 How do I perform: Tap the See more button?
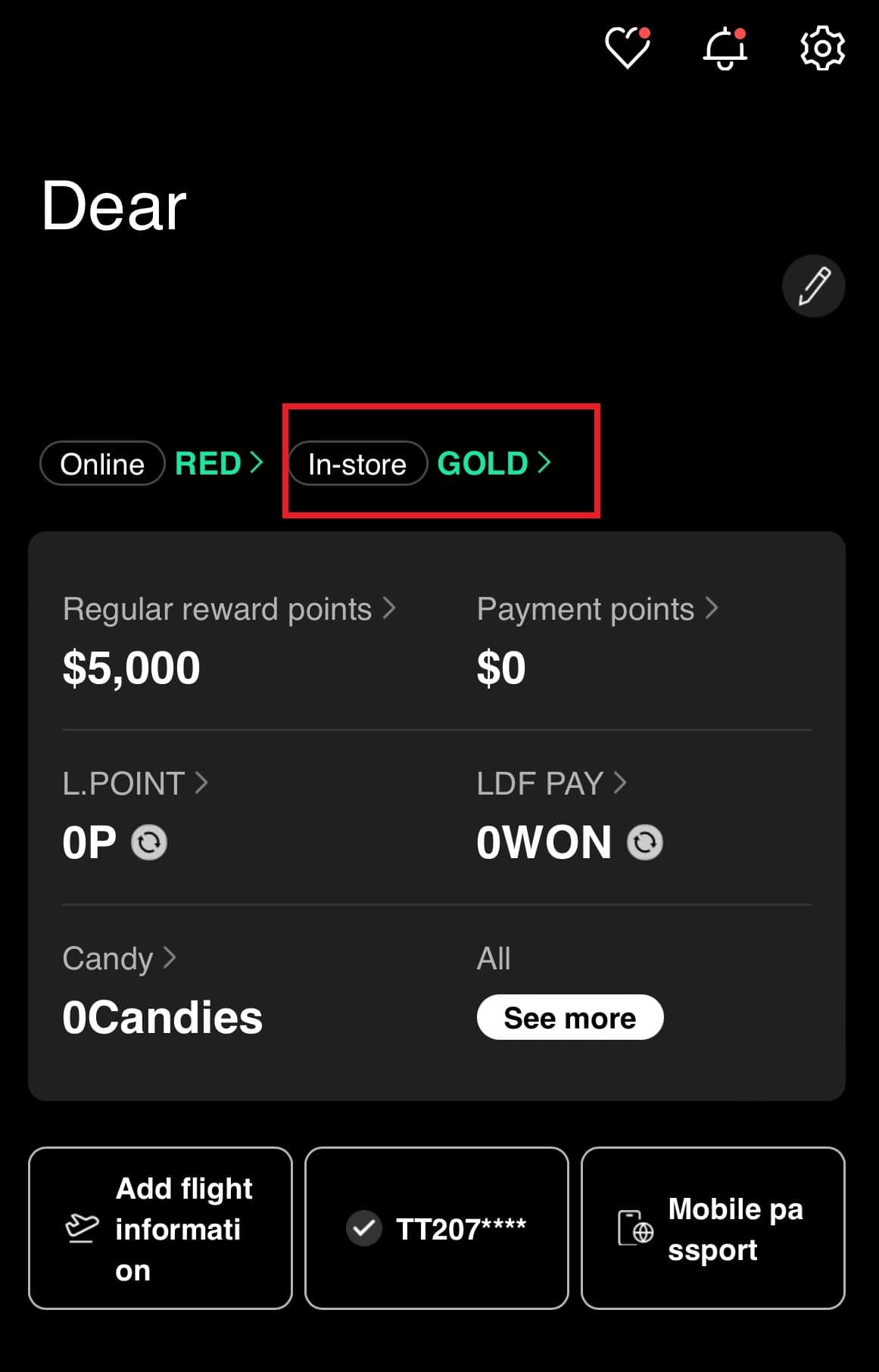(569, 1018)
